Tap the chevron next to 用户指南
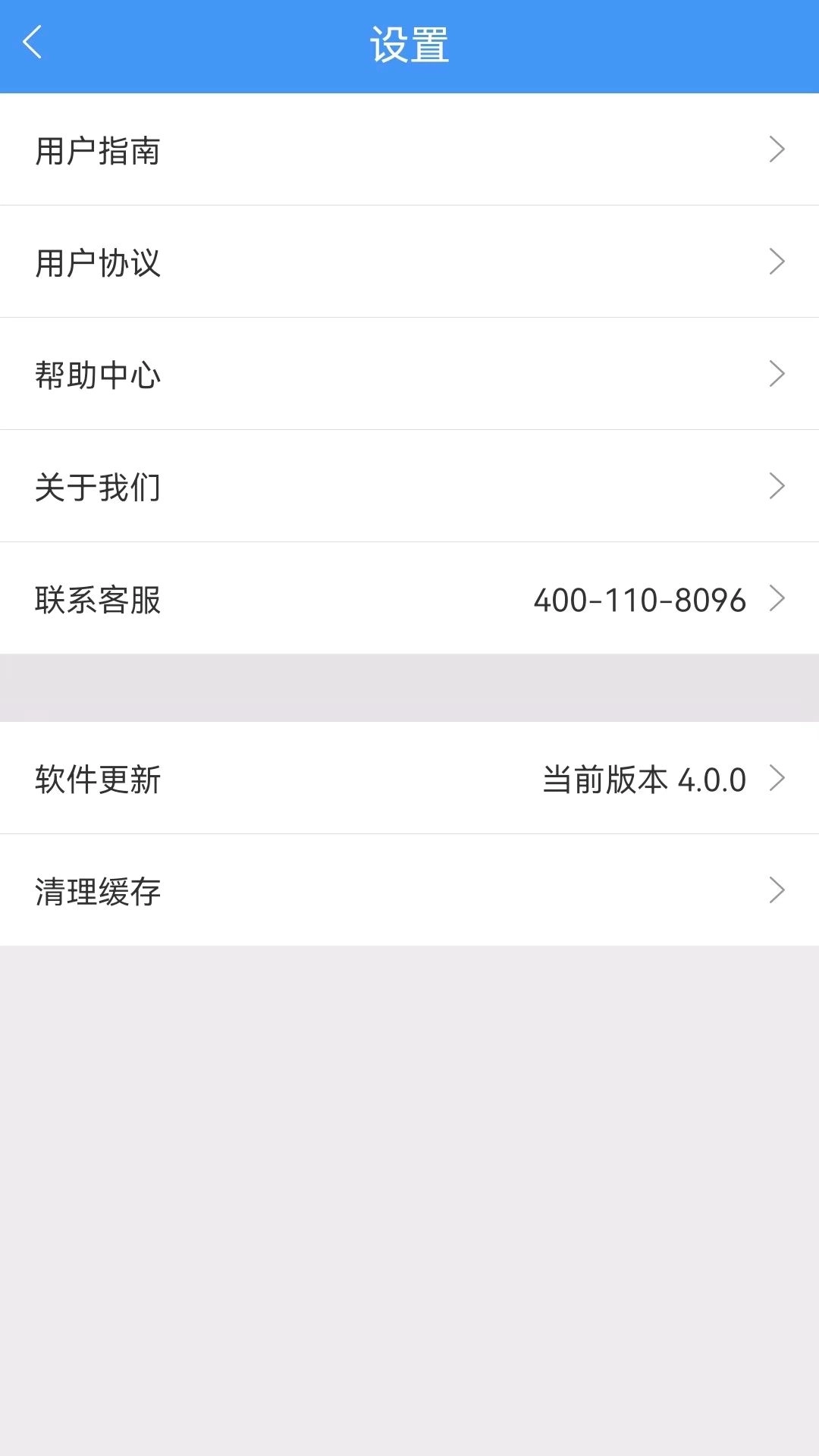The image size is (819, 1456). pos(778,149)
